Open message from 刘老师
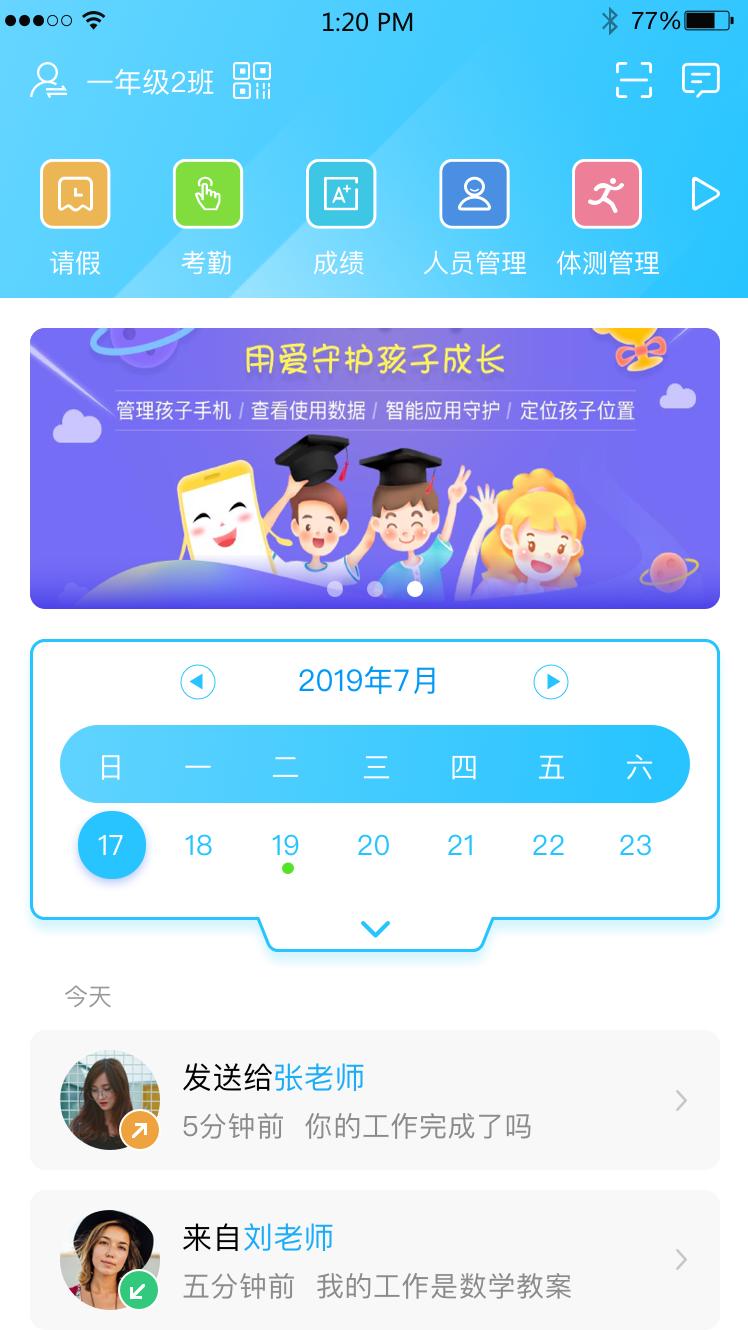The width and height of the screenshot is (748, 1330). pos(374,1260)
